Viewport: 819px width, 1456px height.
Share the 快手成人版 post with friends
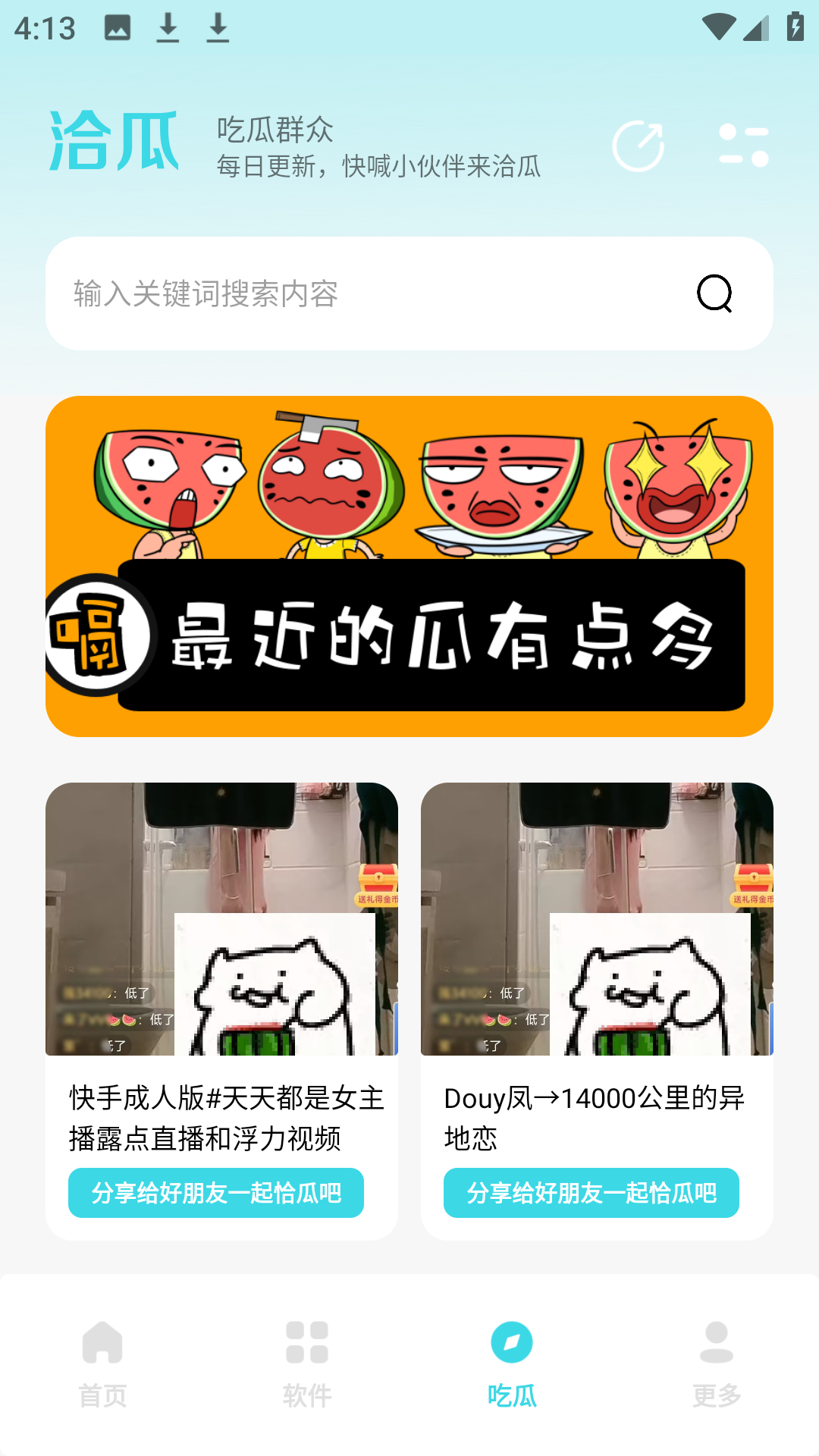216,1193
